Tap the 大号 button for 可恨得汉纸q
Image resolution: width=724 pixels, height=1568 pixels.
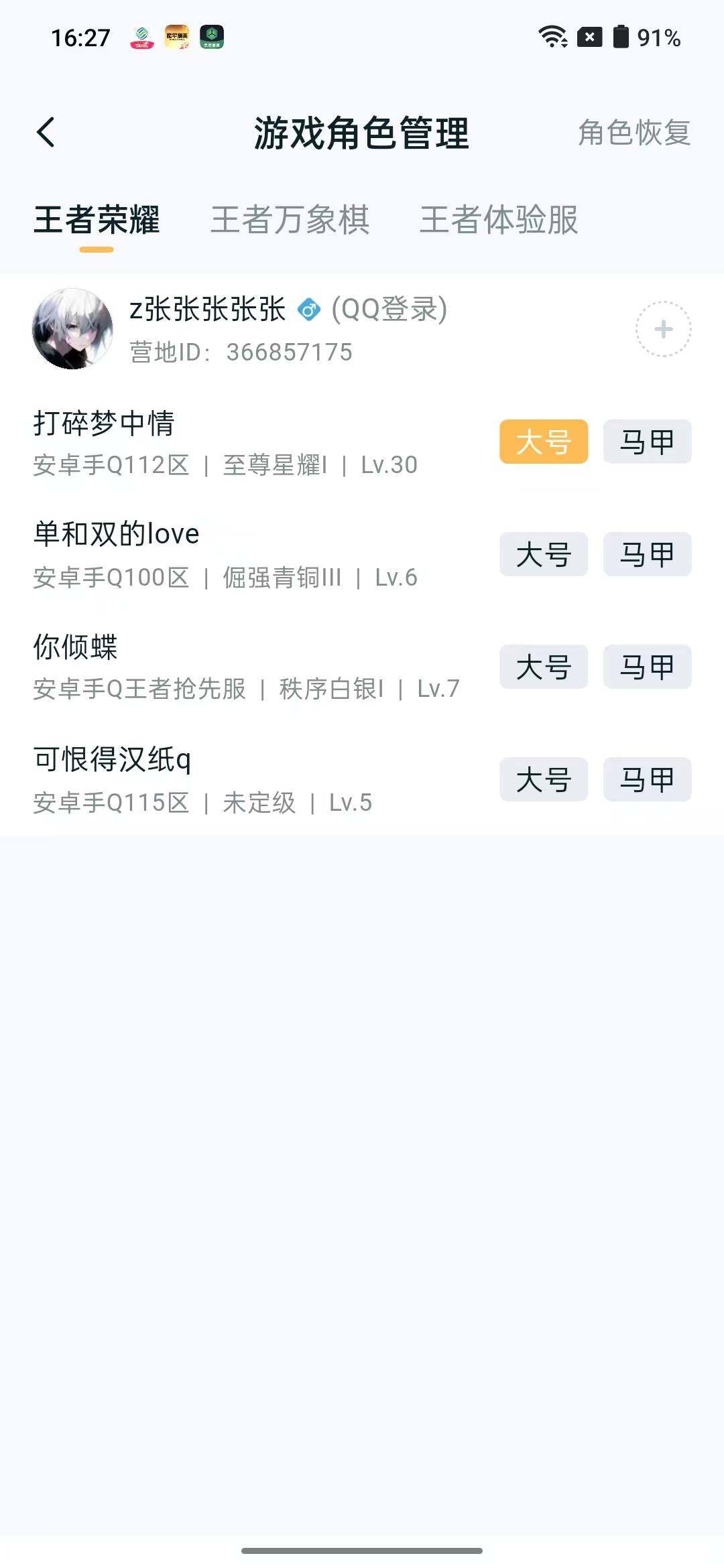543,779
